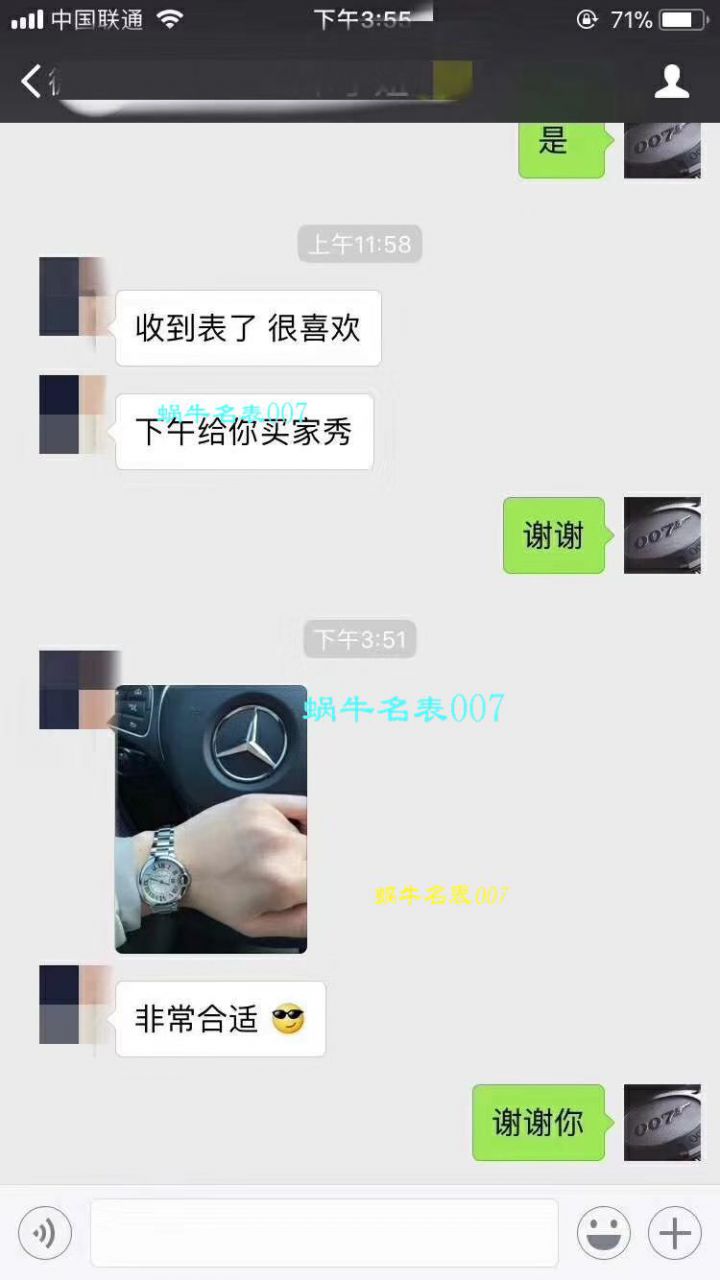The width and height of the screenshot is (720, 1280).
Task: Tap my avatar next to 谢谢你
Action: (x=662, y=1122)
